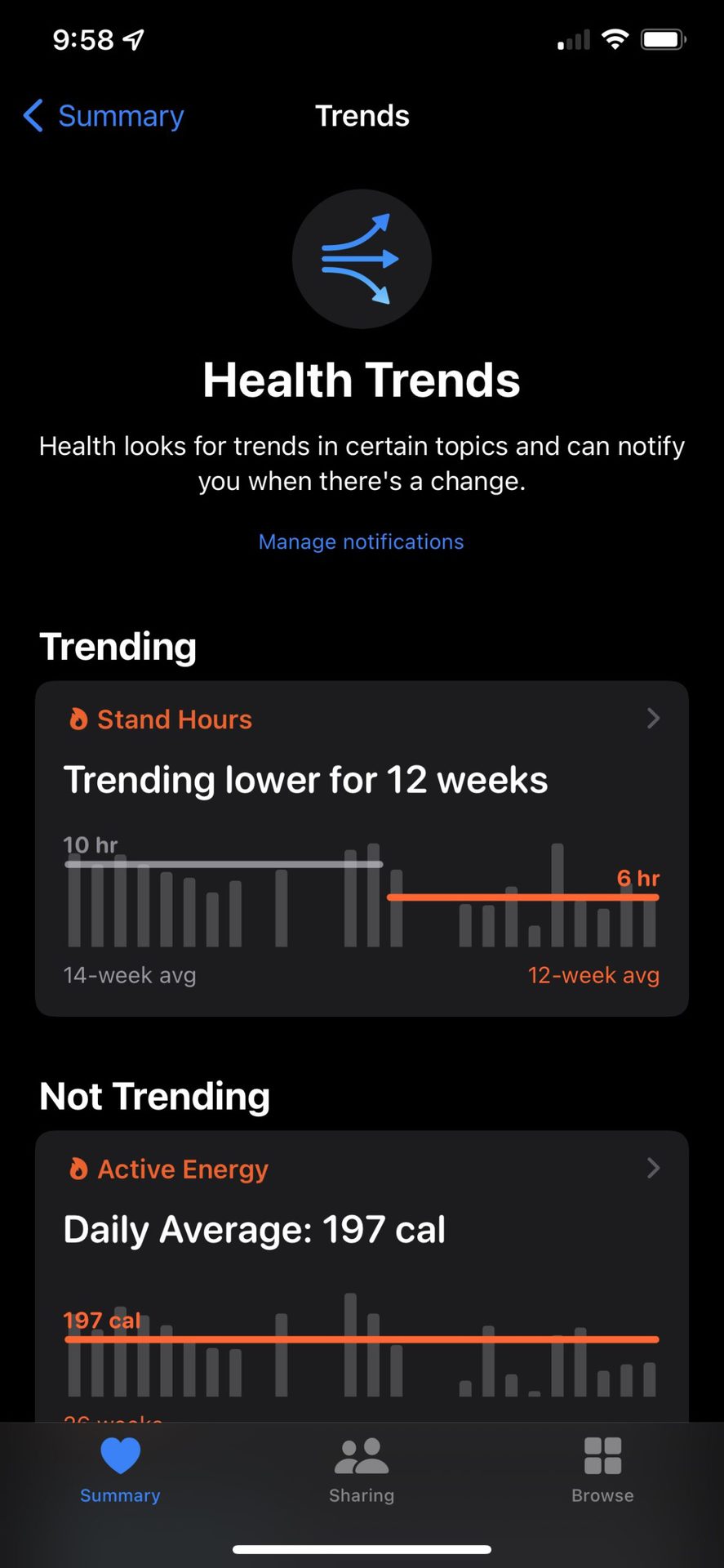
Task: Switch to the Sharing tab
Action: pos(362,1472)
